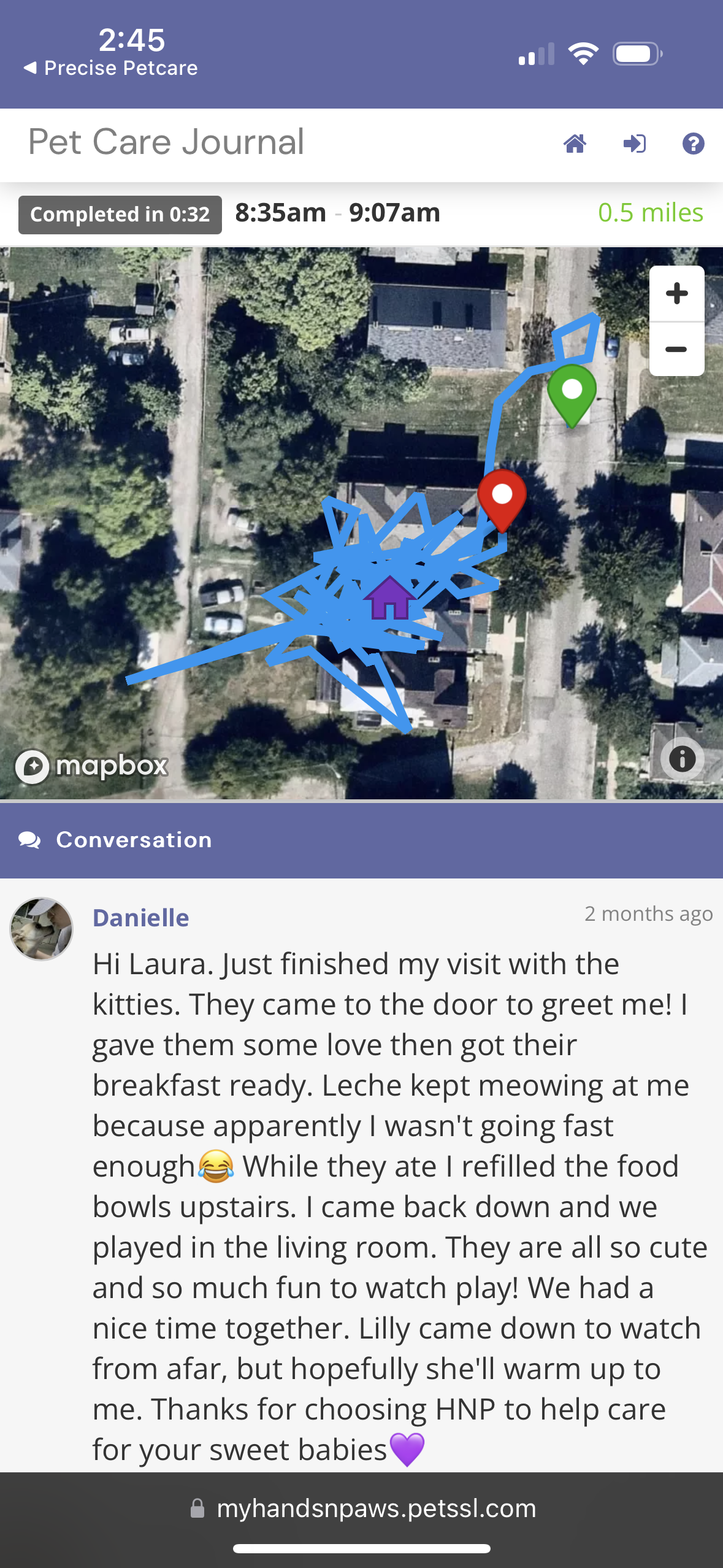Tap the red end location pin

point(502,497)
